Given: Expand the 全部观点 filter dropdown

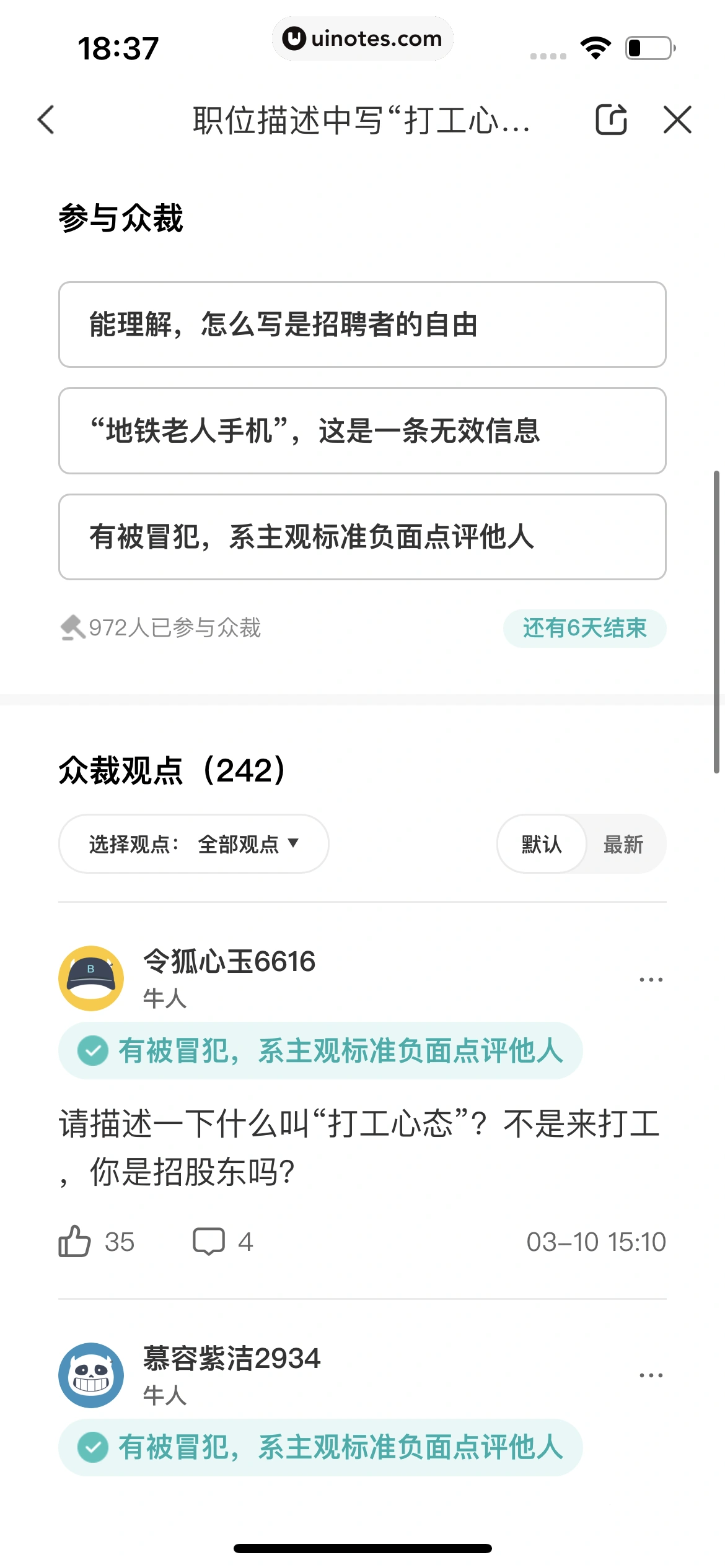Looking at the screenshot, I should 192,843.
